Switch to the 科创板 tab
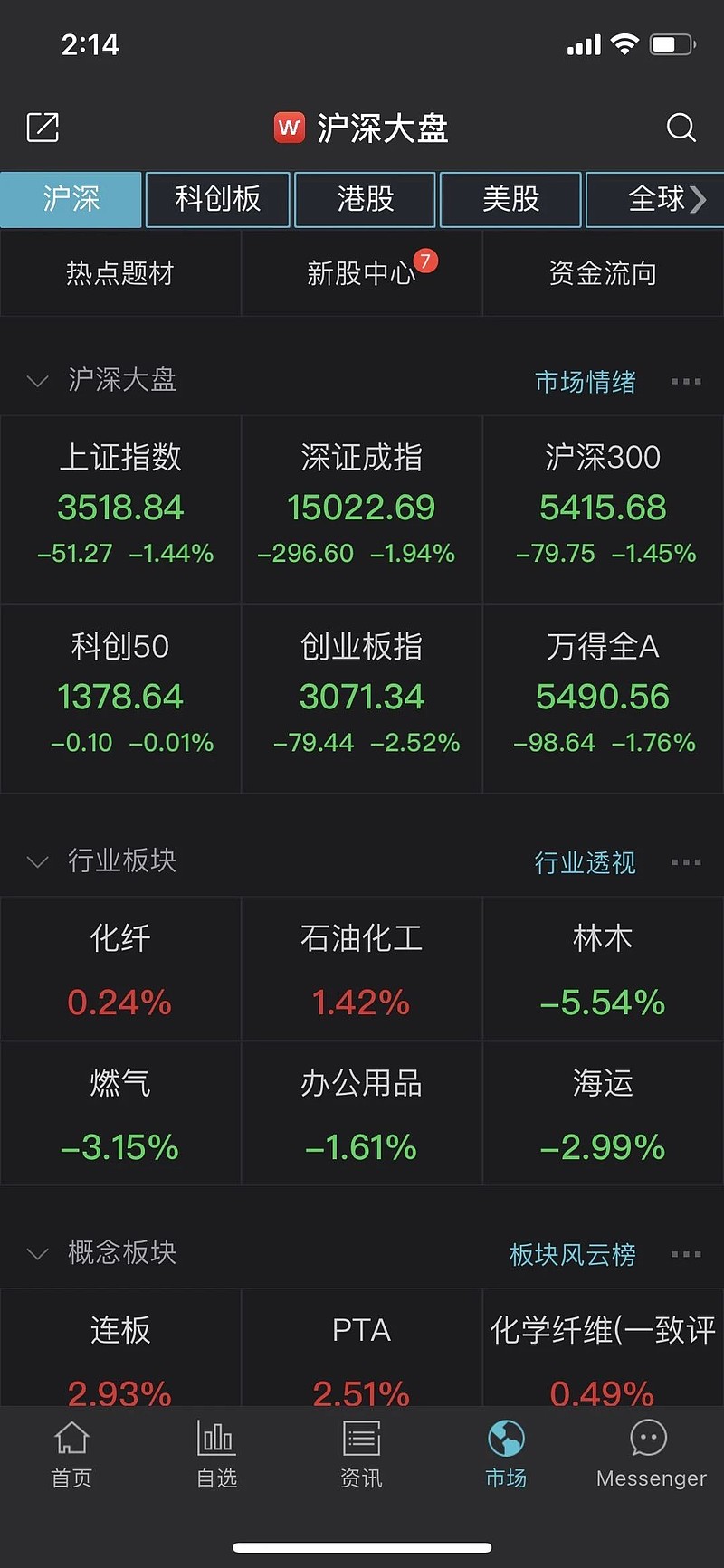This screenshot has height=1568, width=724. point(217,199)
